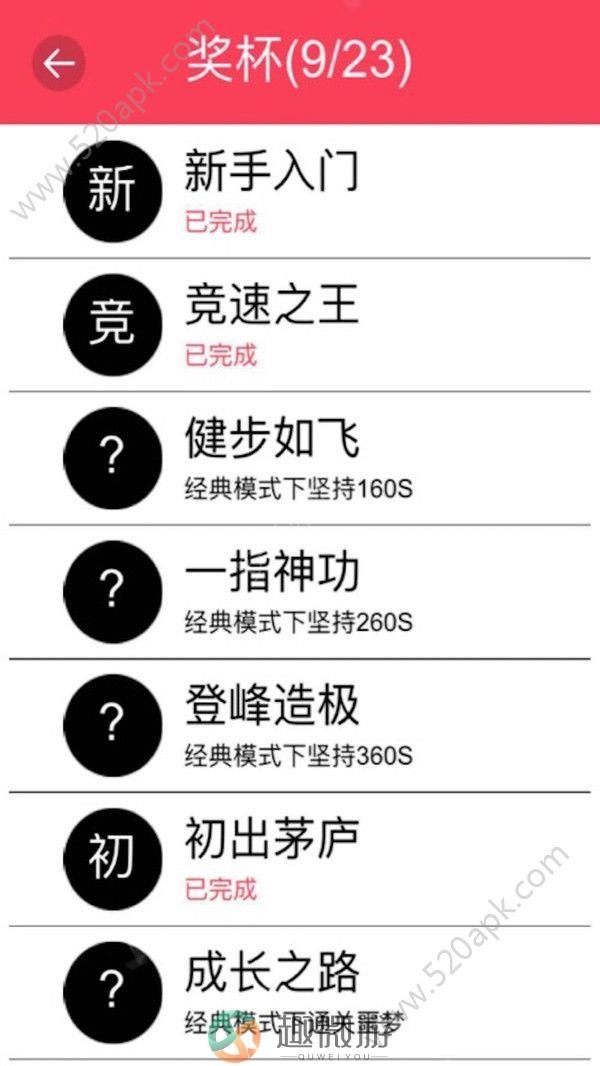Open the 登峰造极 trophy row
The height and width of the screenshot is (1066, 600).
(x=300, y=725)
